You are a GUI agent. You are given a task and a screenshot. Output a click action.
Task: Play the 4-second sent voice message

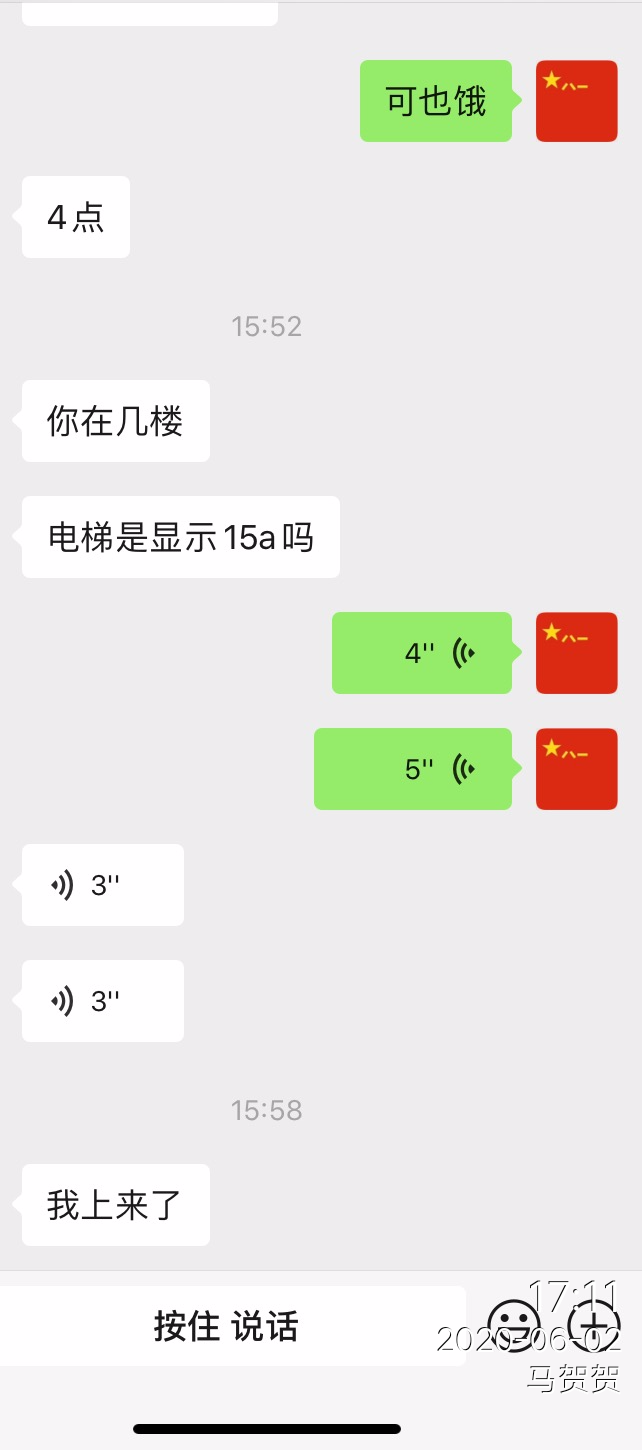[422, 653]
